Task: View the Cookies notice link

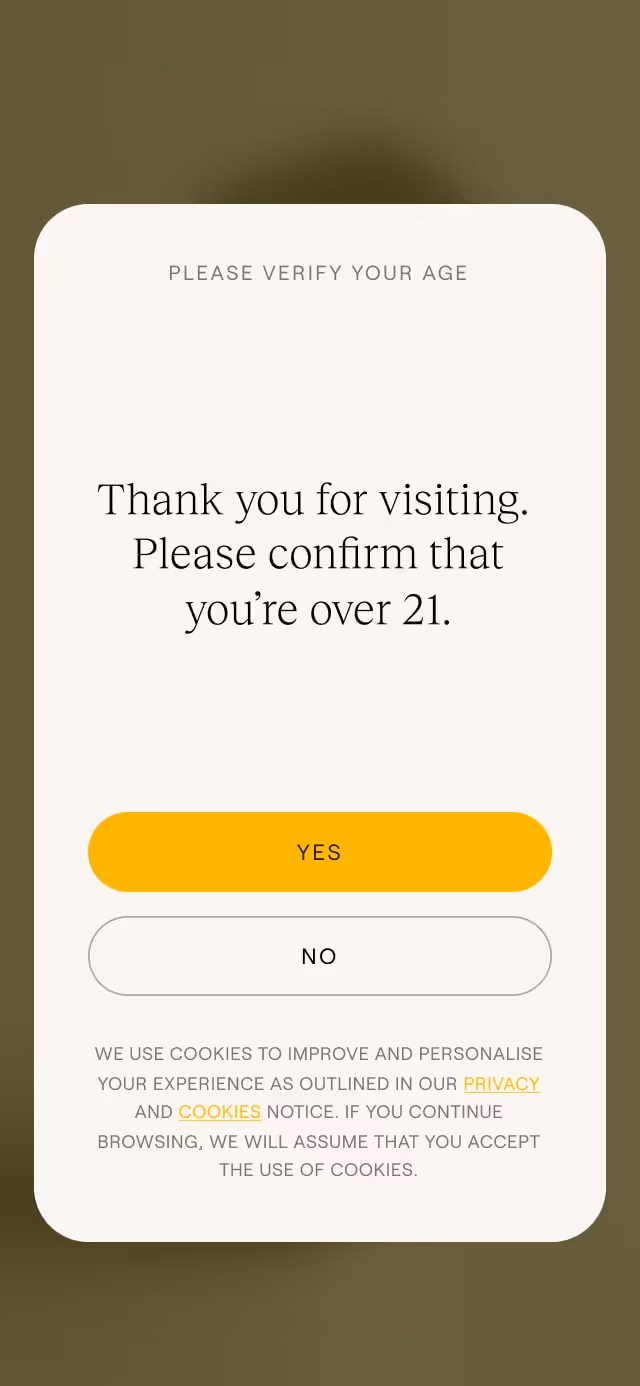Action: (219, 1112)
